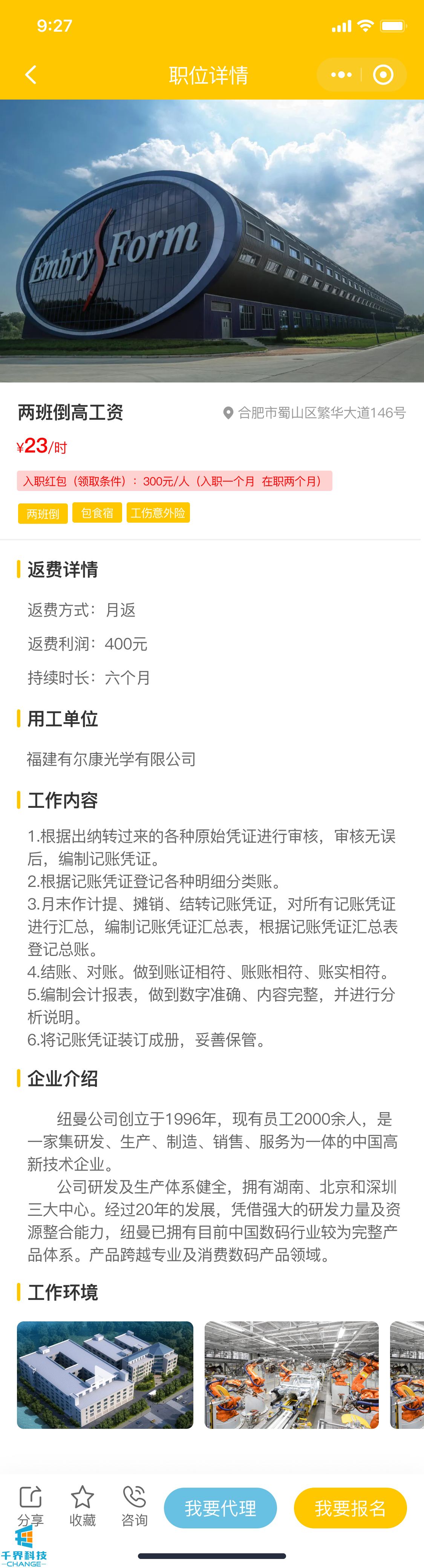424x1568 pixels.
Task: Open the factory building work environment photo
Action: tap(105, 1375)
